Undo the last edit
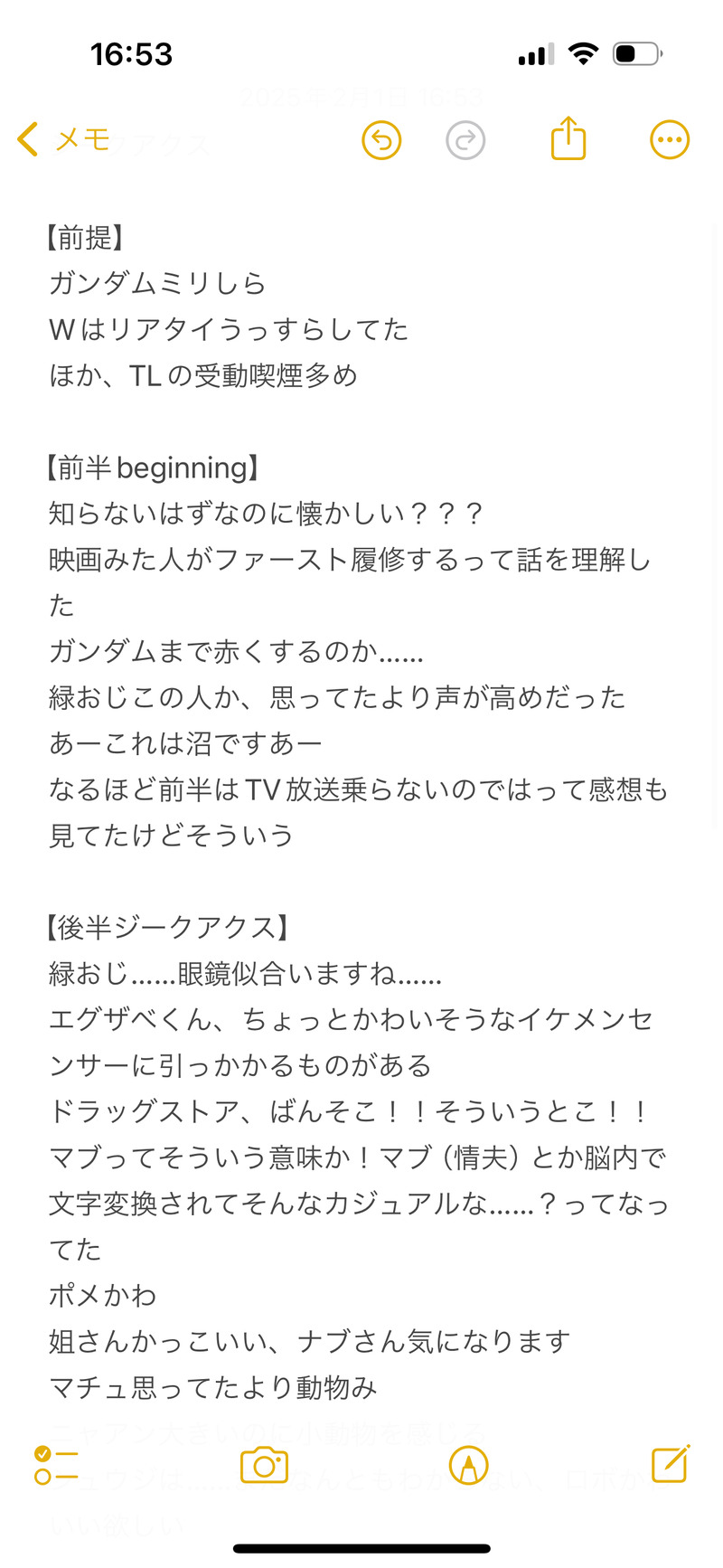This screenshot has width=723, height=1568. pos(381,140)
